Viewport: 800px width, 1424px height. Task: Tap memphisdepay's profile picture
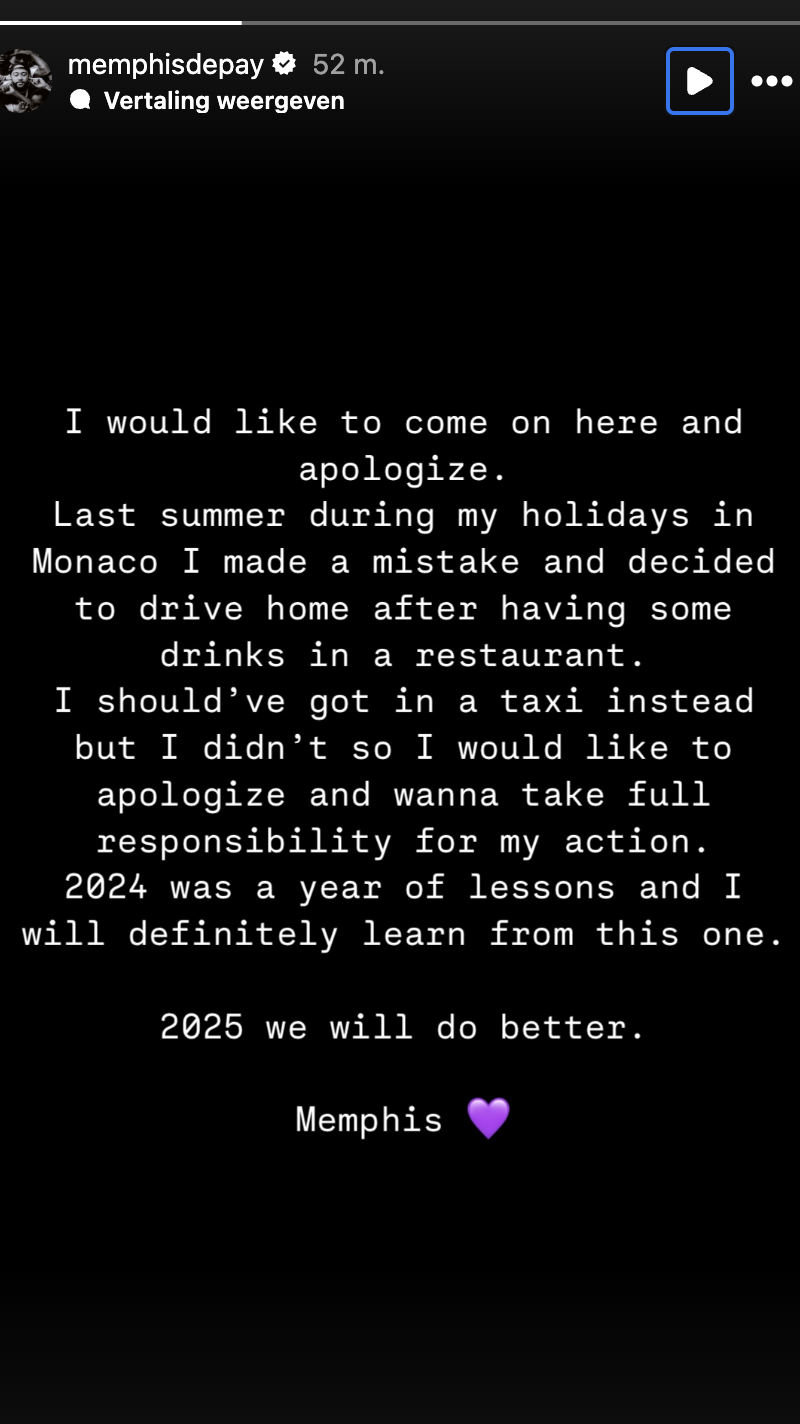pos(25,81)
